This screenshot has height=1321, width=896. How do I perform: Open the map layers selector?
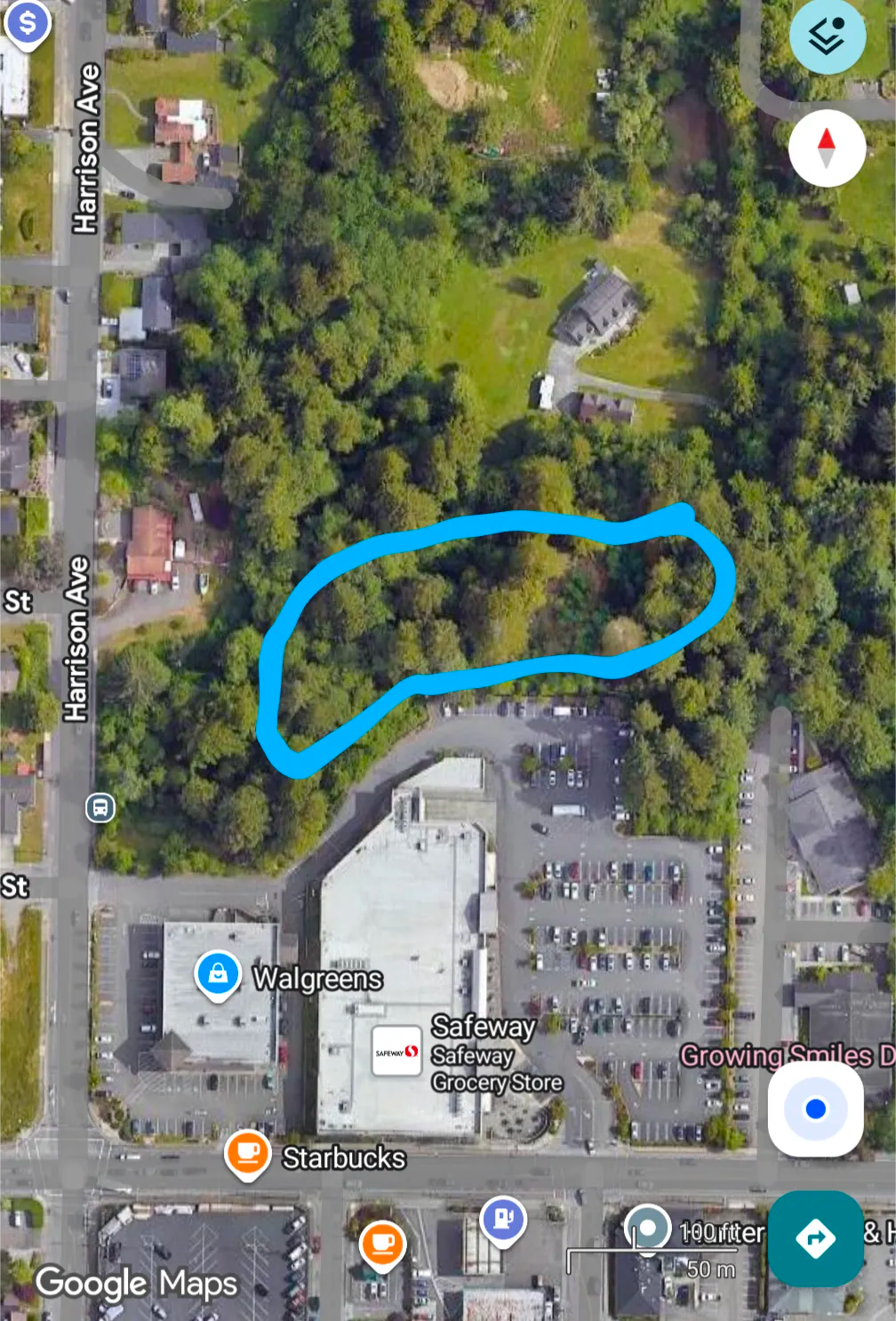click(827, 36)
